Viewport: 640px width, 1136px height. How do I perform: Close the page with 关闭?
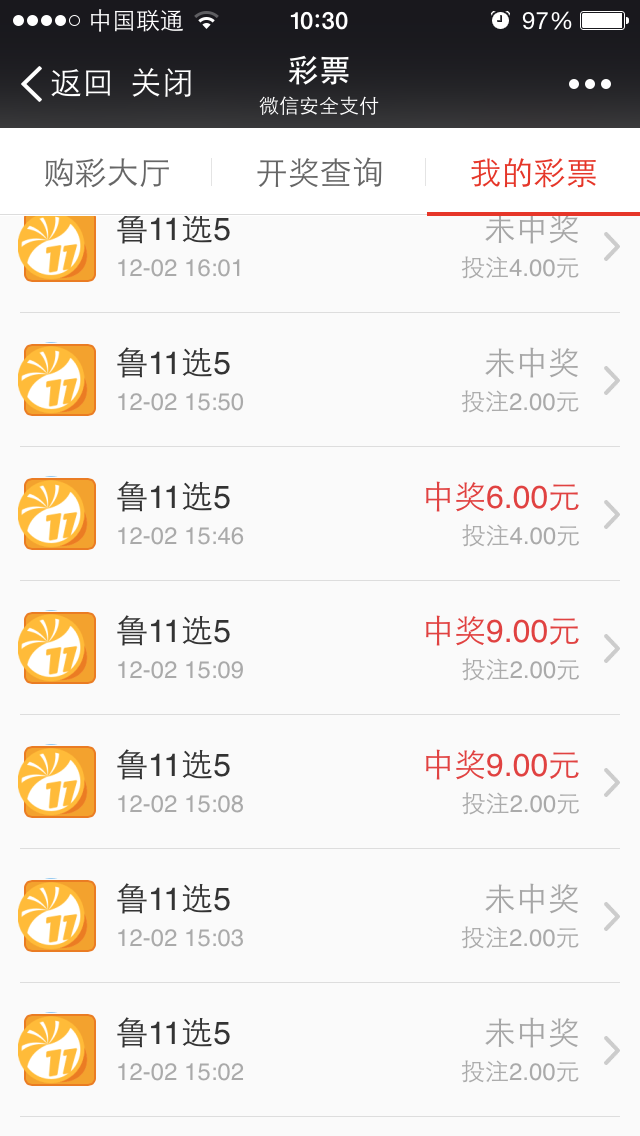[162, 83]
